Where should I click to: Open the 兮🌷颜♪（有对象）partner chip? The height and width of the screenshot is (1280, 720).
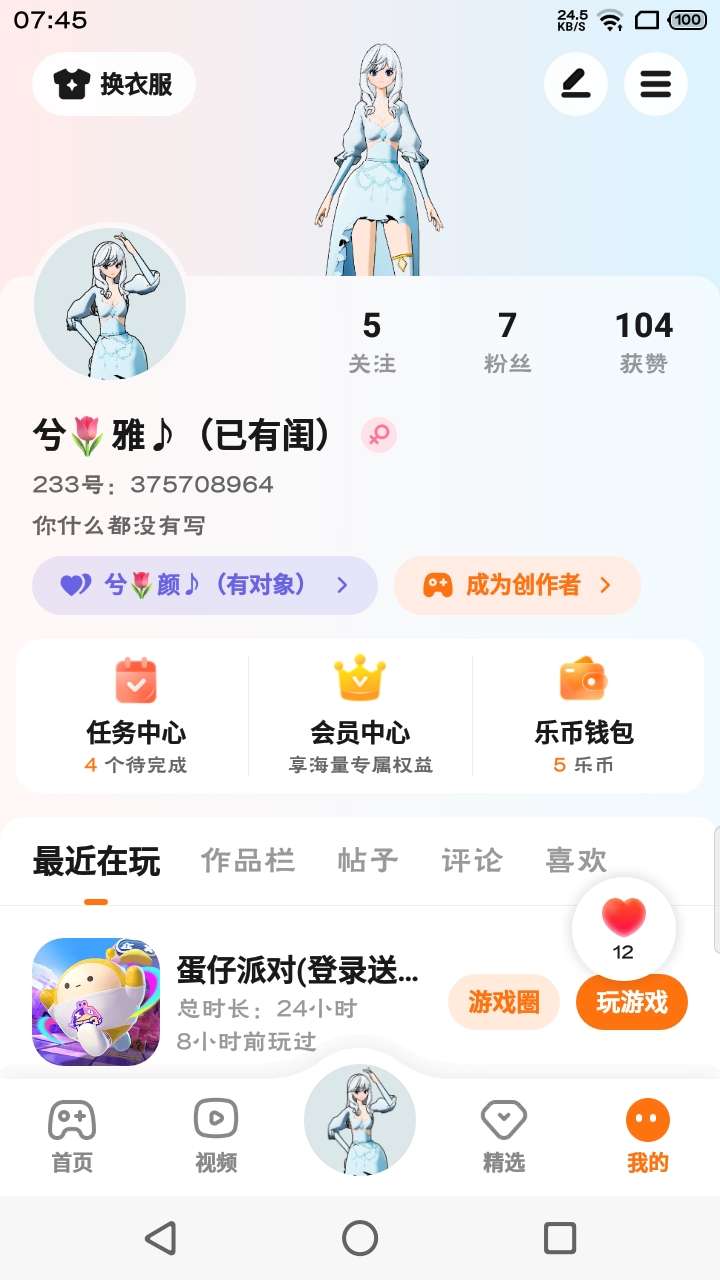[x=205, y=585]
